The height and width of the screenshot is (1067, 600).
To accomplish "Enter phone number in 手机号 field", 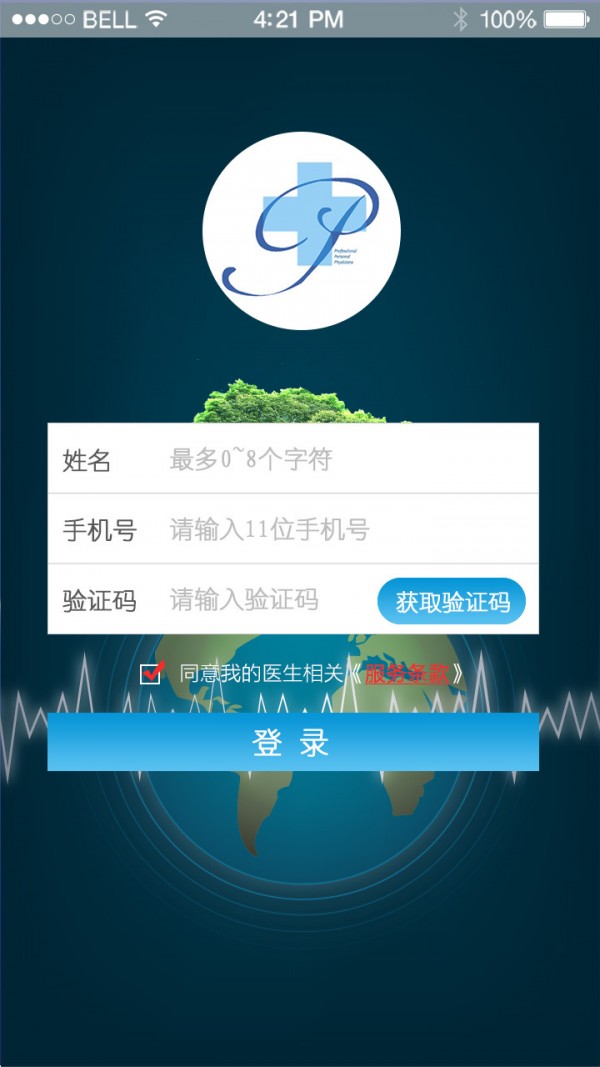I will tap(340, 529).
